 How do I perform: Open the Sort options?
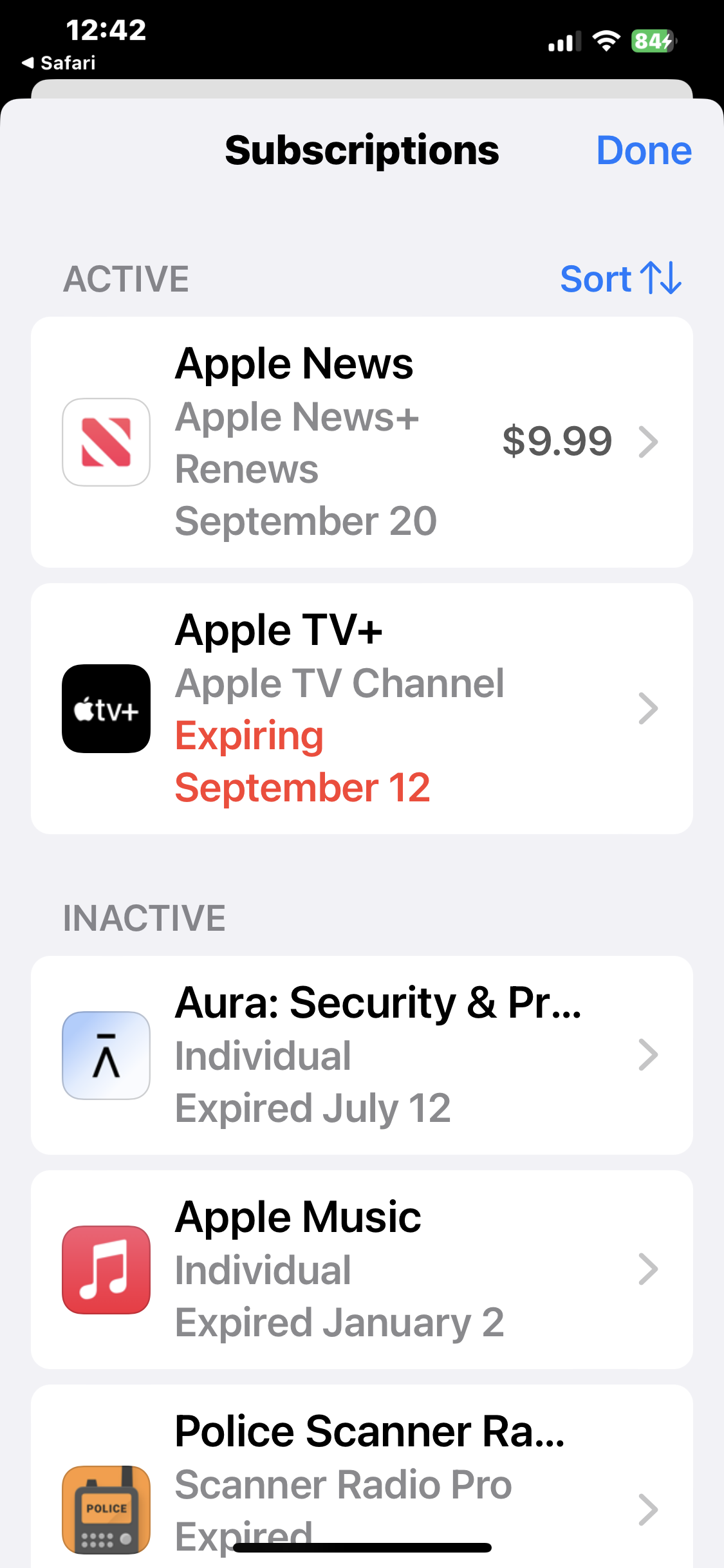pyautogui.click(x=620, y=278)
